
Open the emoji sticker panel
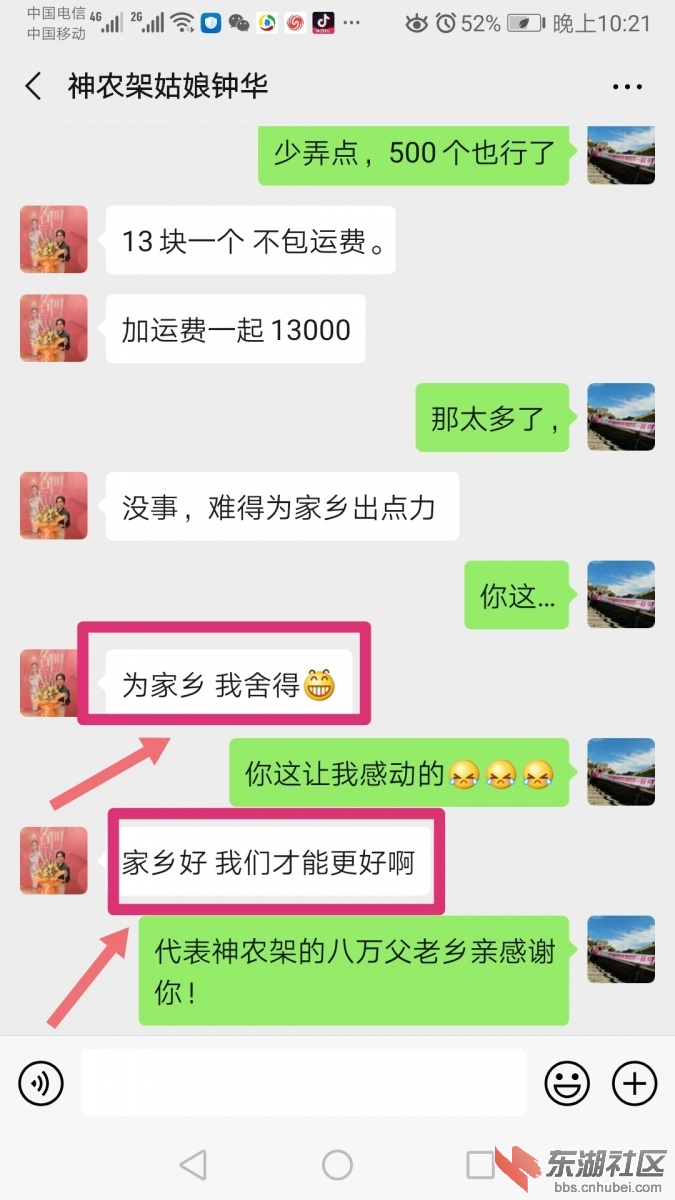(x=567, y=1083)
